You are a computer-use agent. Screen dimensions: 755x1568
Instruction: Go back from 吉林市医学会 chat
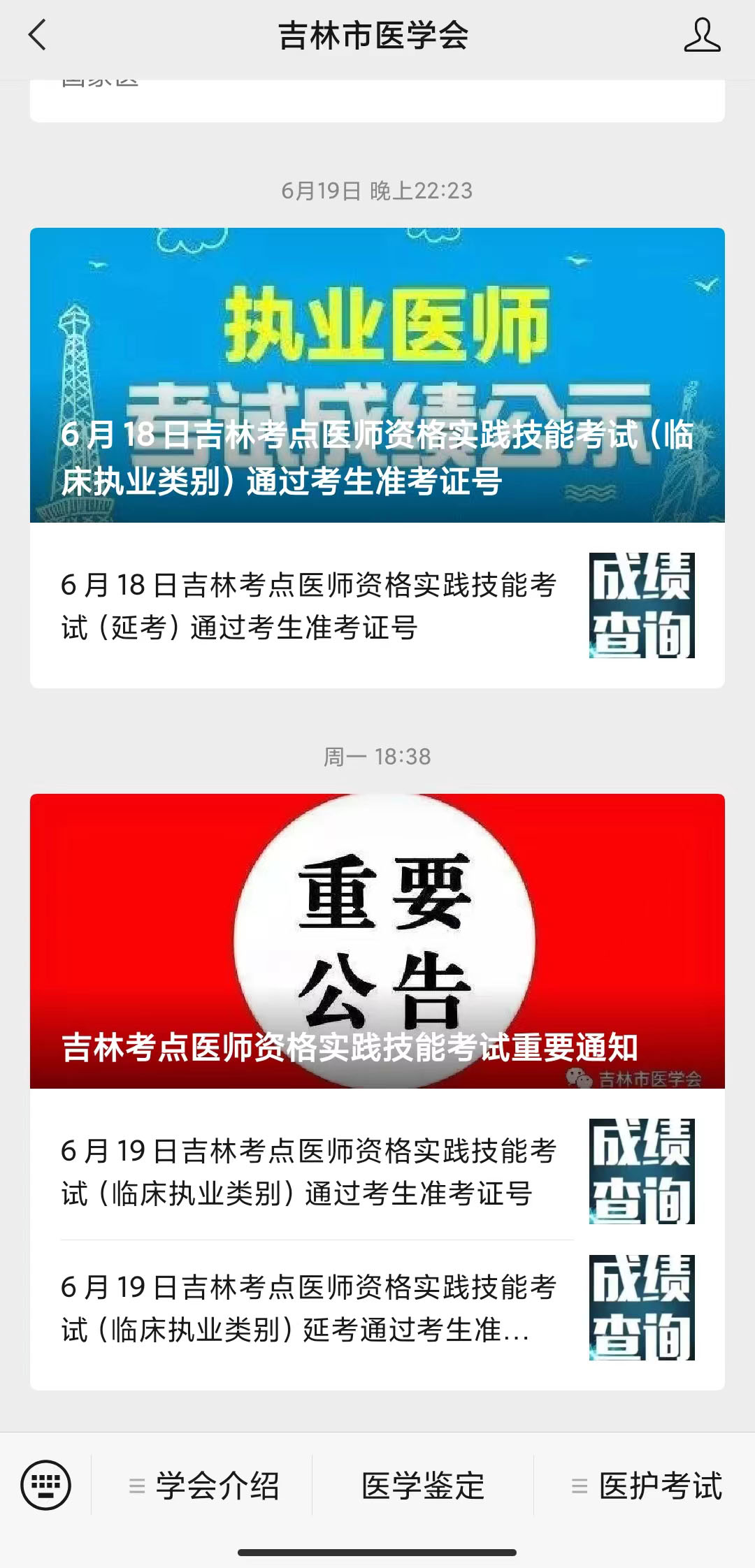pyautogui.click(x=38, y=35)
